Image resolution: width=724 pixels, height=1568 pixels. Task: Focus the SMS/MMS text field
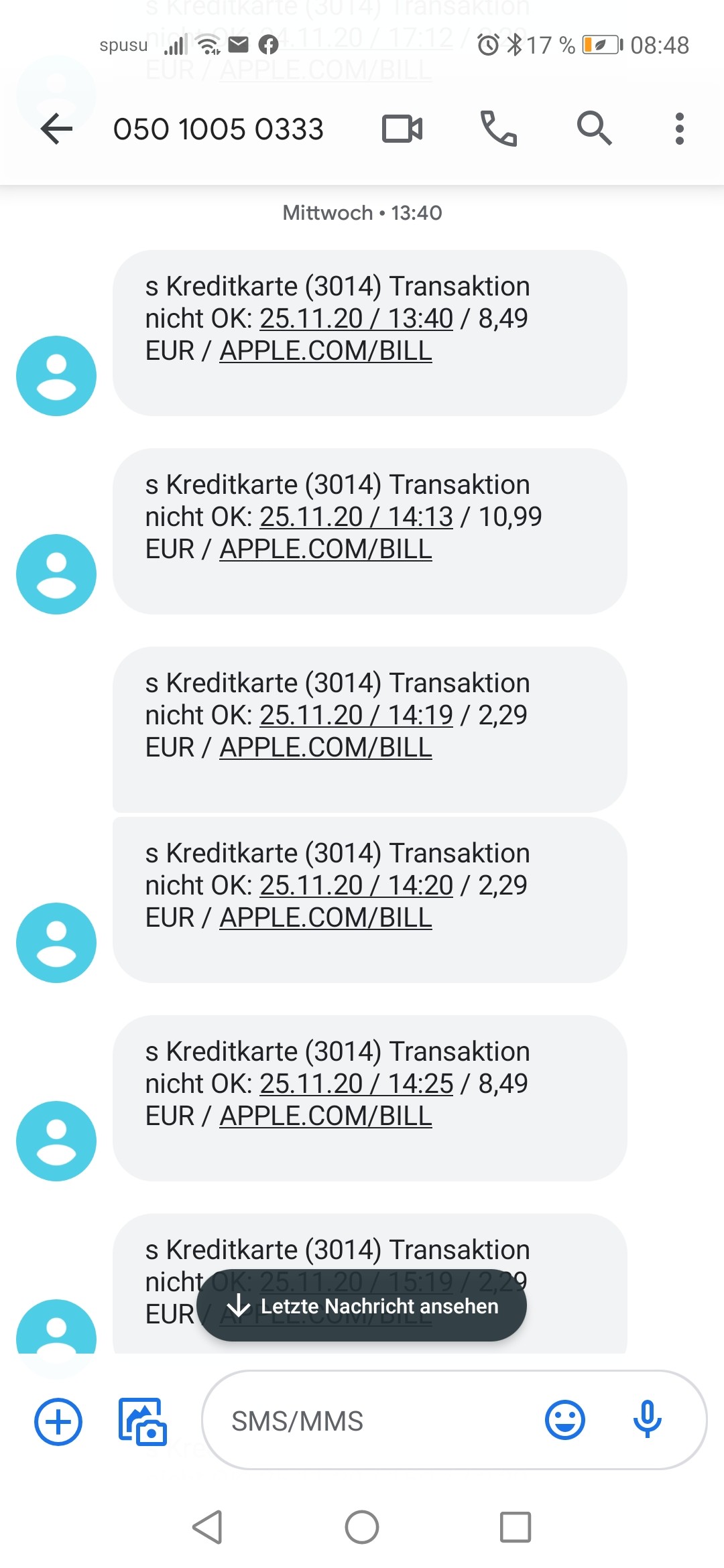(375, 1421)
